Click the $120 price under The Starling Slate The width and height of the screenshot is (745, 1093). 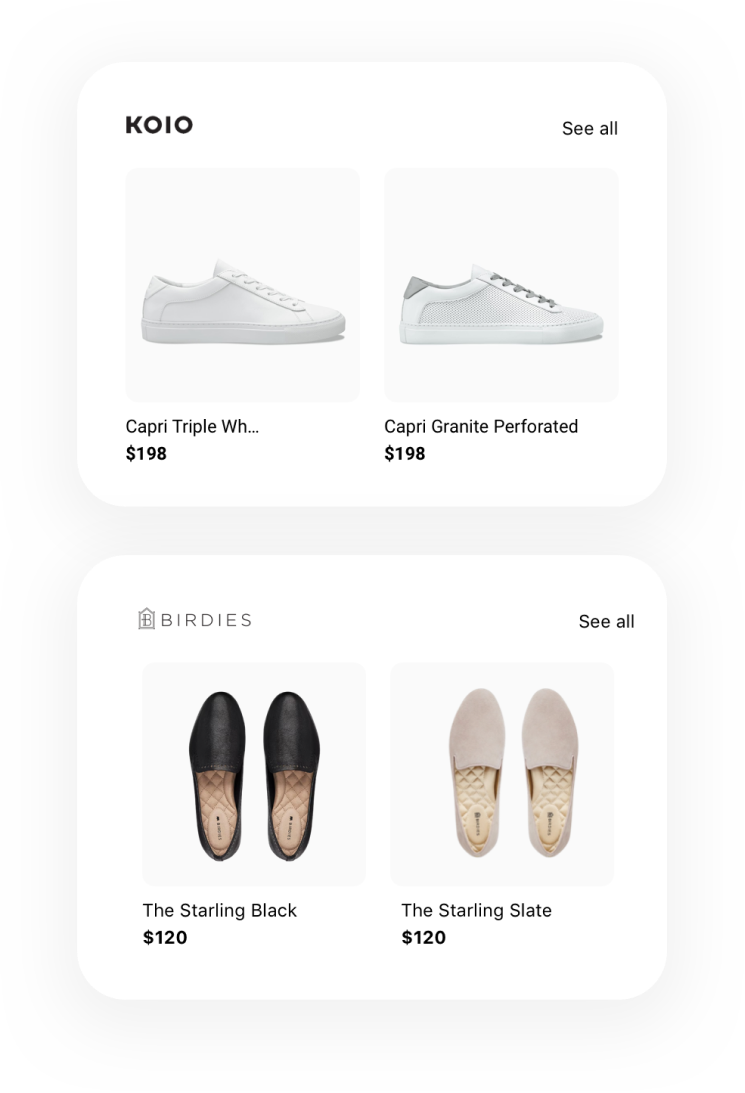(421, 938)
